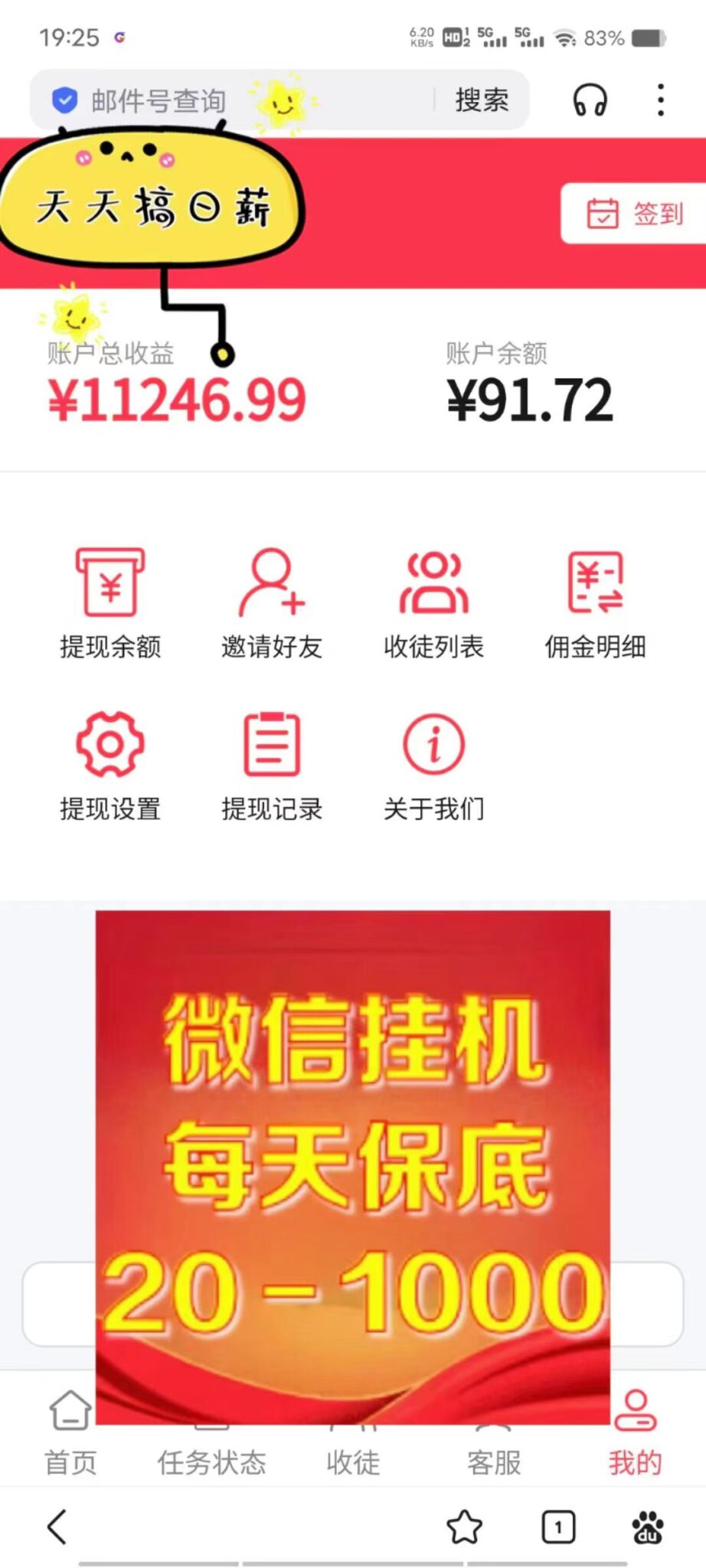Open the browser tab switcher
The image size is (706, 1568).
pos(558,1527)
